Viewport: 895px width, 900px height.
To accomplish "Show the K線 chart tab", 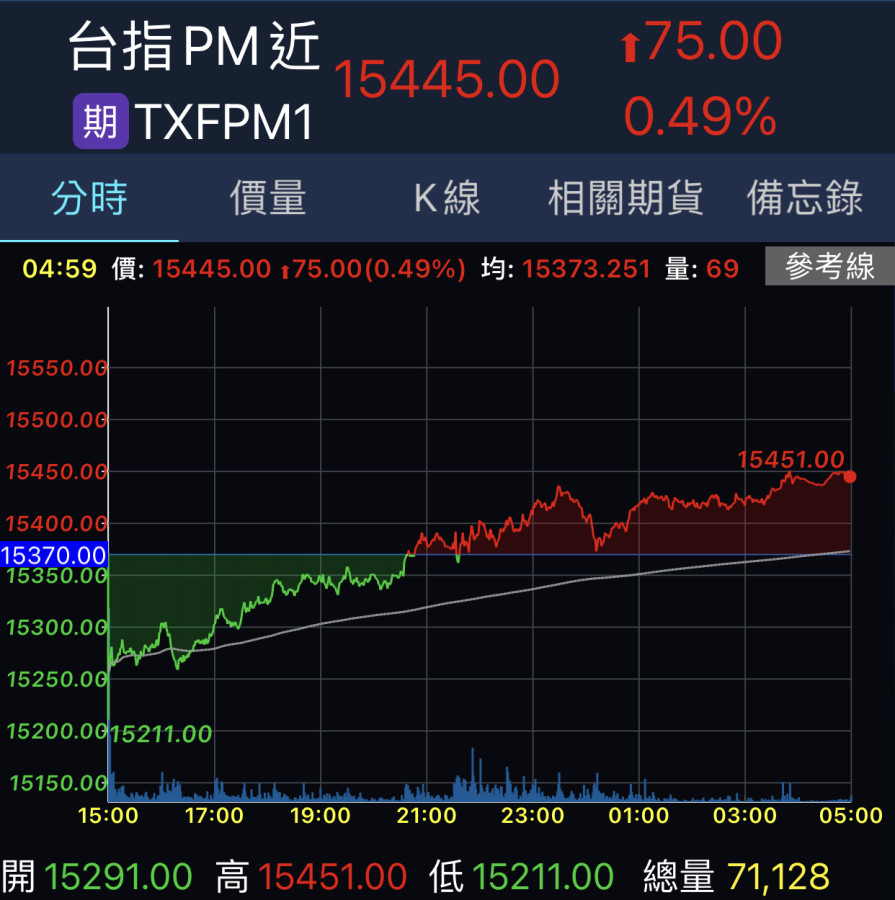I will (447, 198).
